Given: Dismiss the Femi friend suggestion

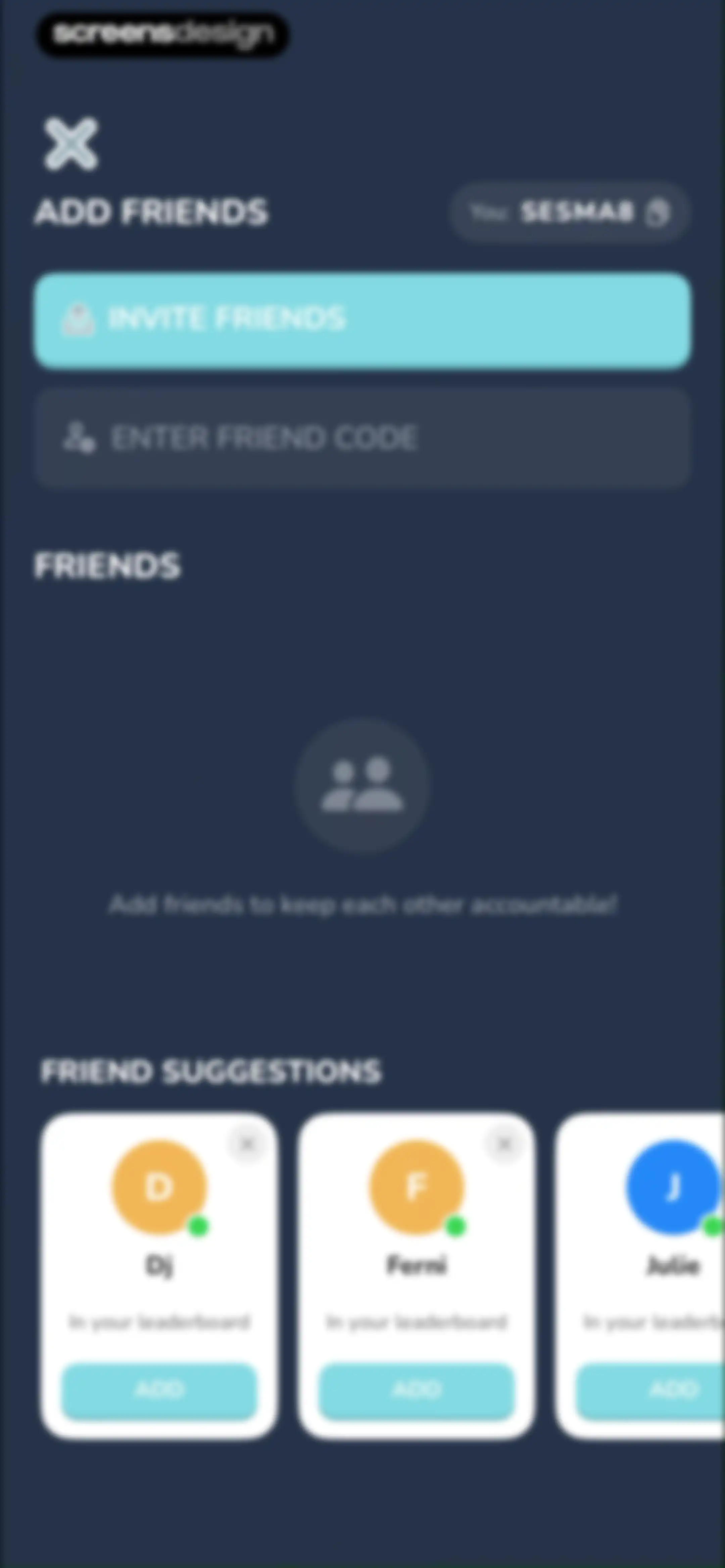Looking at the screenshot, I should click(504, 1144).
